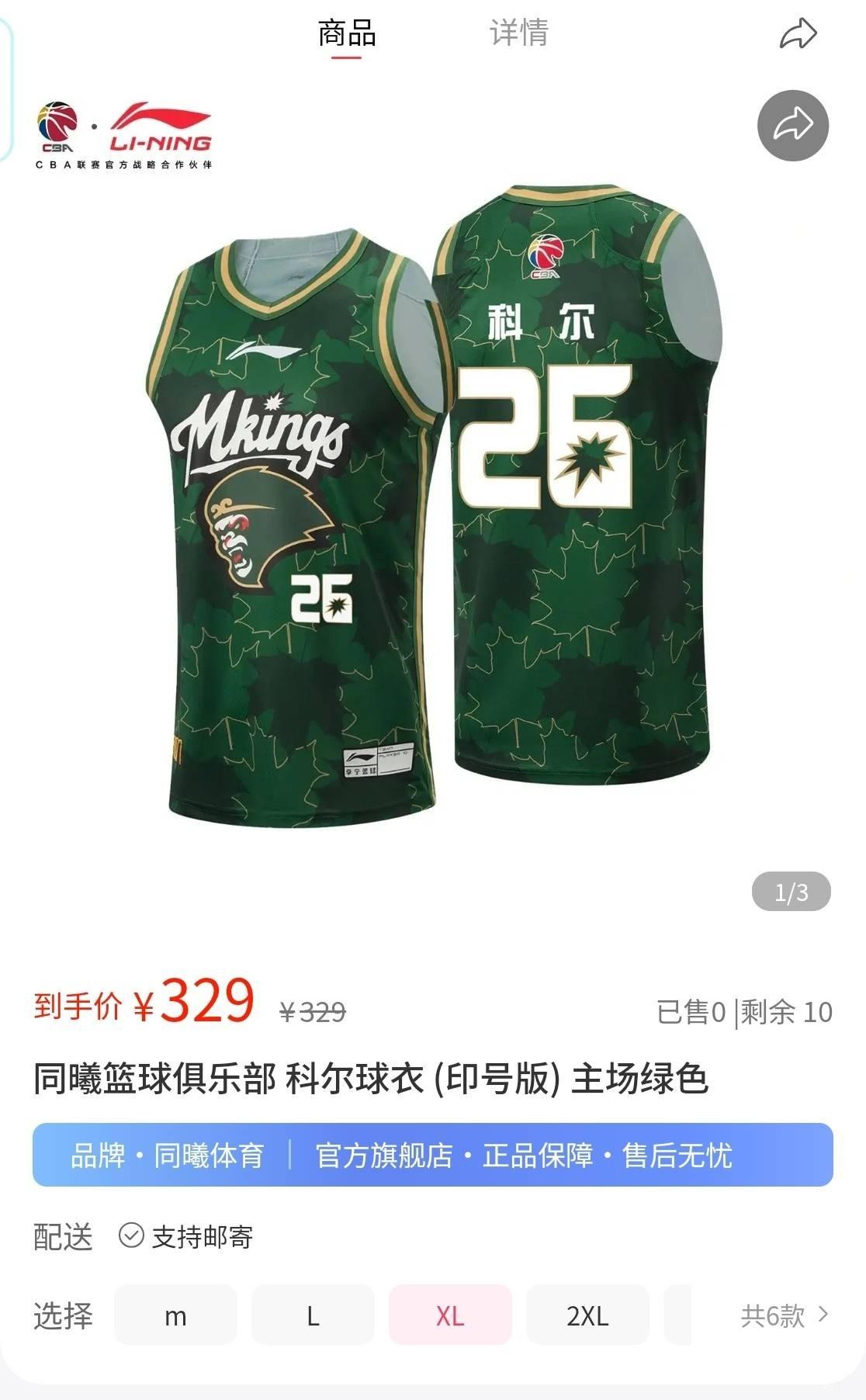Tap the chevron arrow after 共6款

click(824, 1315)
